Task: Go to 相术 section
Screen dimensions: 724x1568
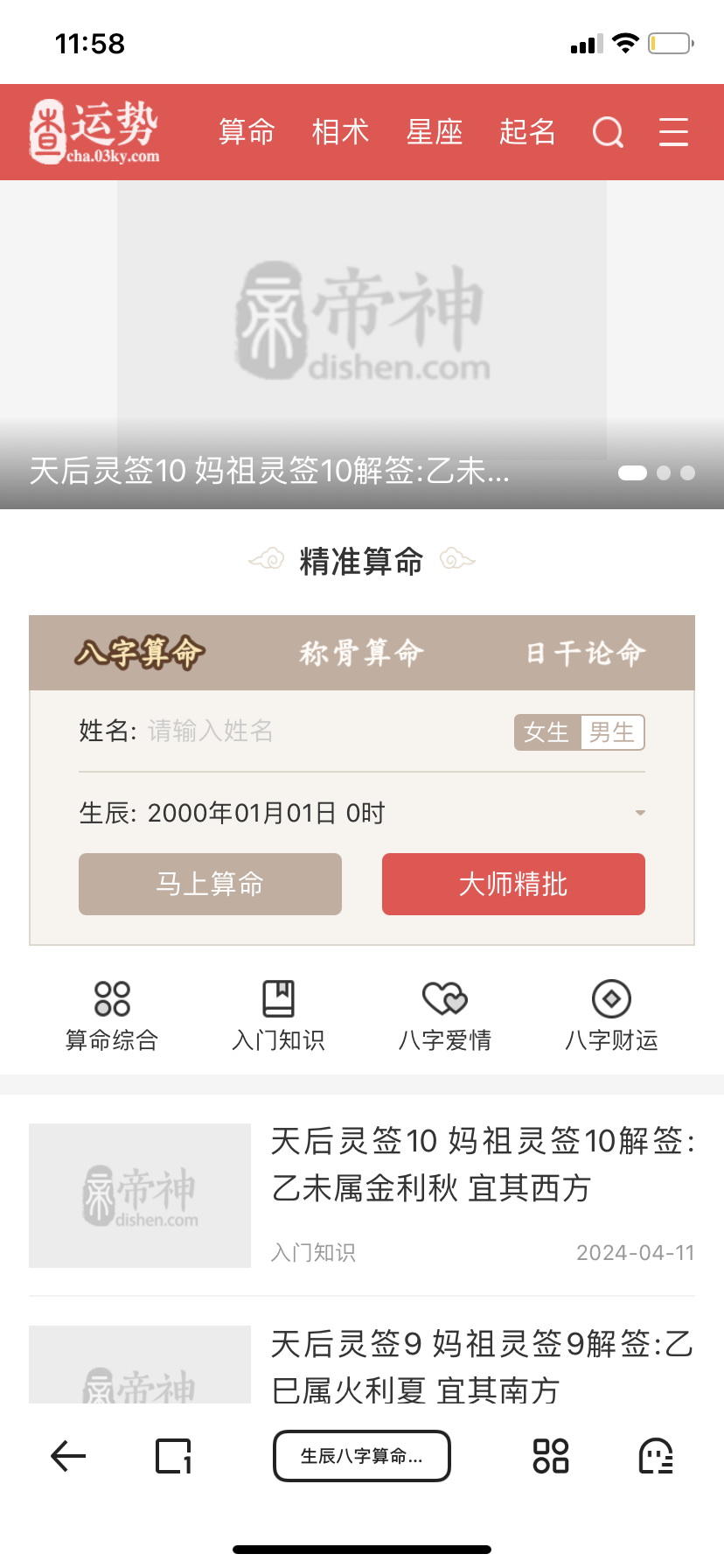Action: pos(340,132)
